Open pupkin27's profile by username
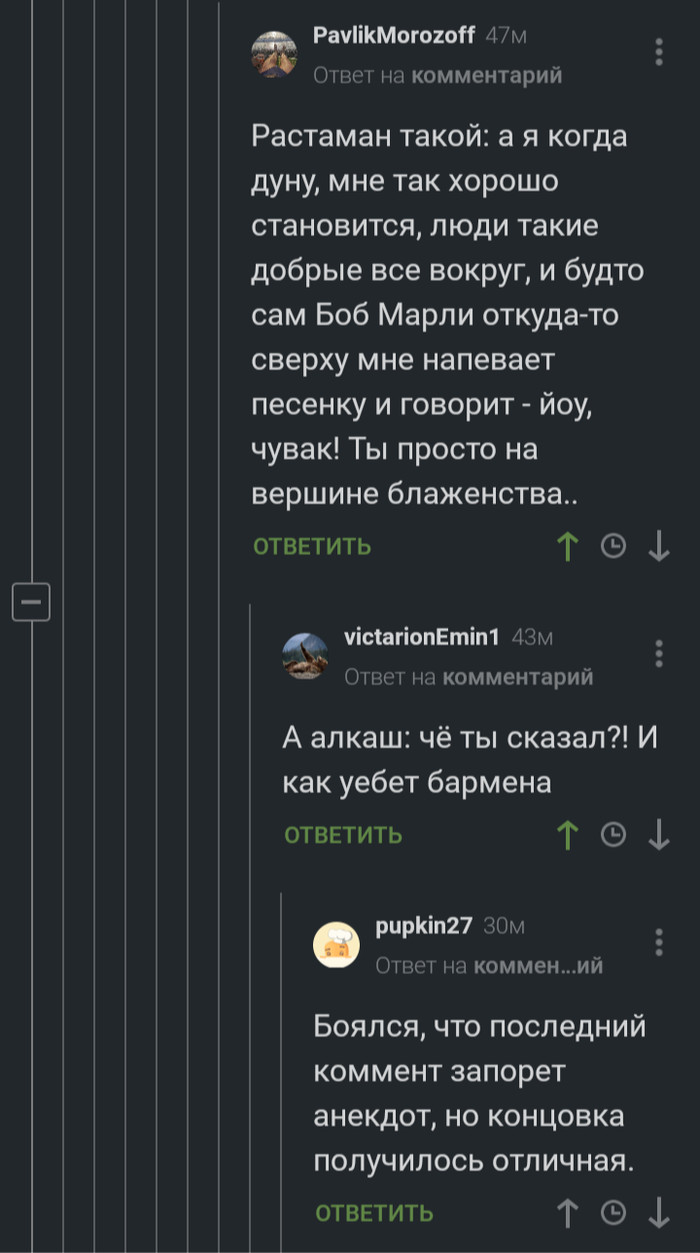Viewport: 700px width, 1253px height. (x=423, y=926)
